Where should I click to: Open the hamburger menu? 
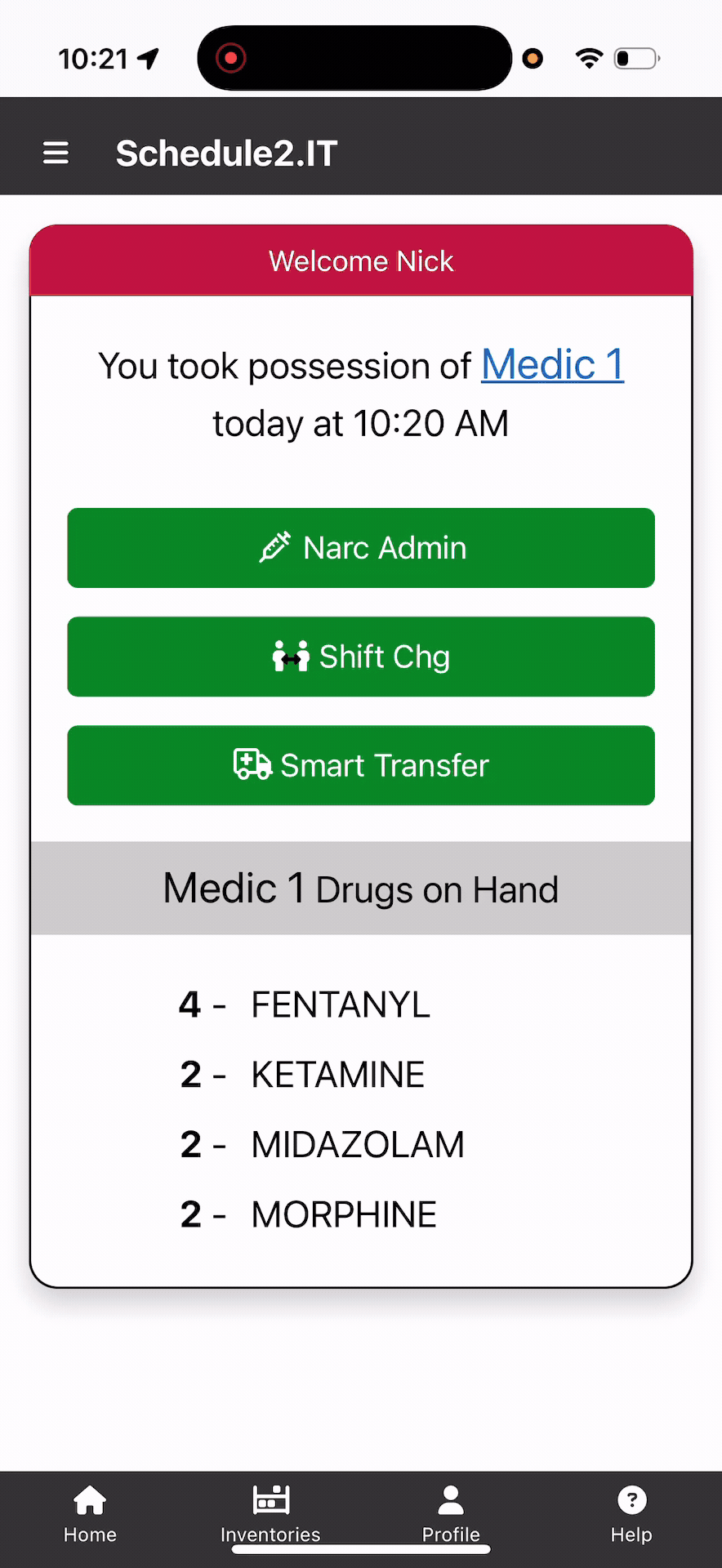(x=56, y=153)
